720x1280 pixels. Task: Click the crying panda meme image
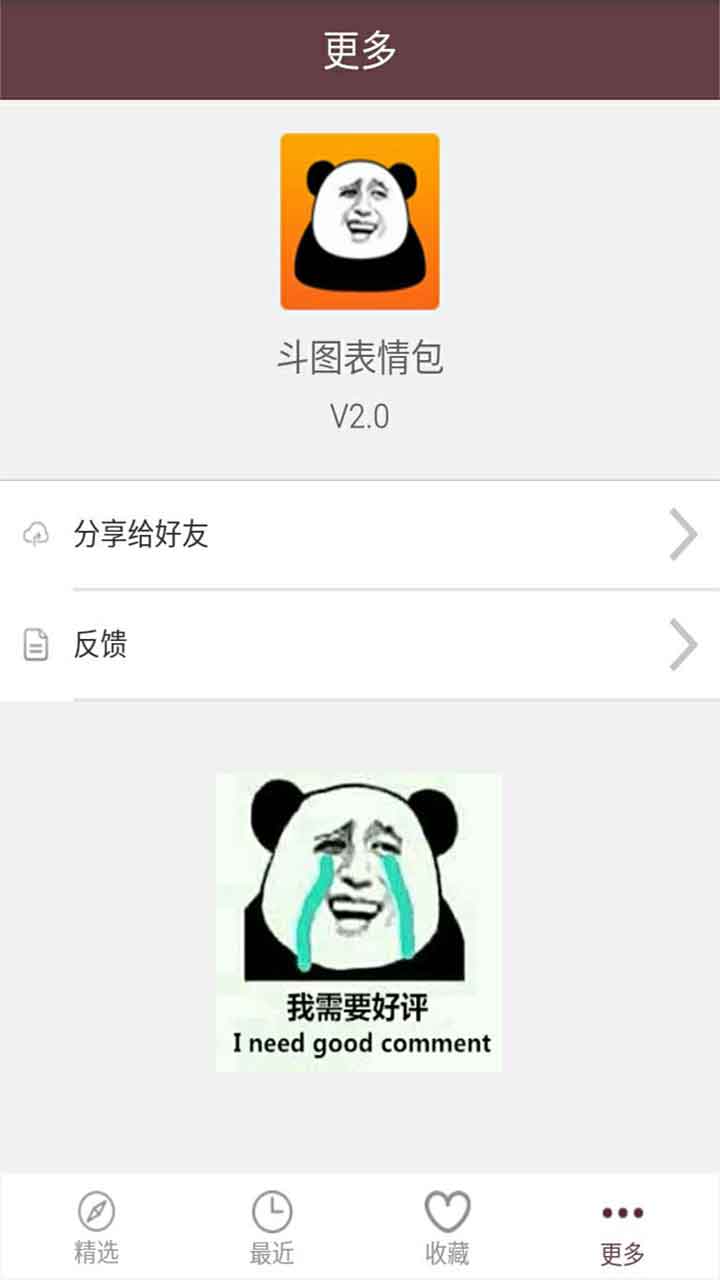[x=360, y=920]
